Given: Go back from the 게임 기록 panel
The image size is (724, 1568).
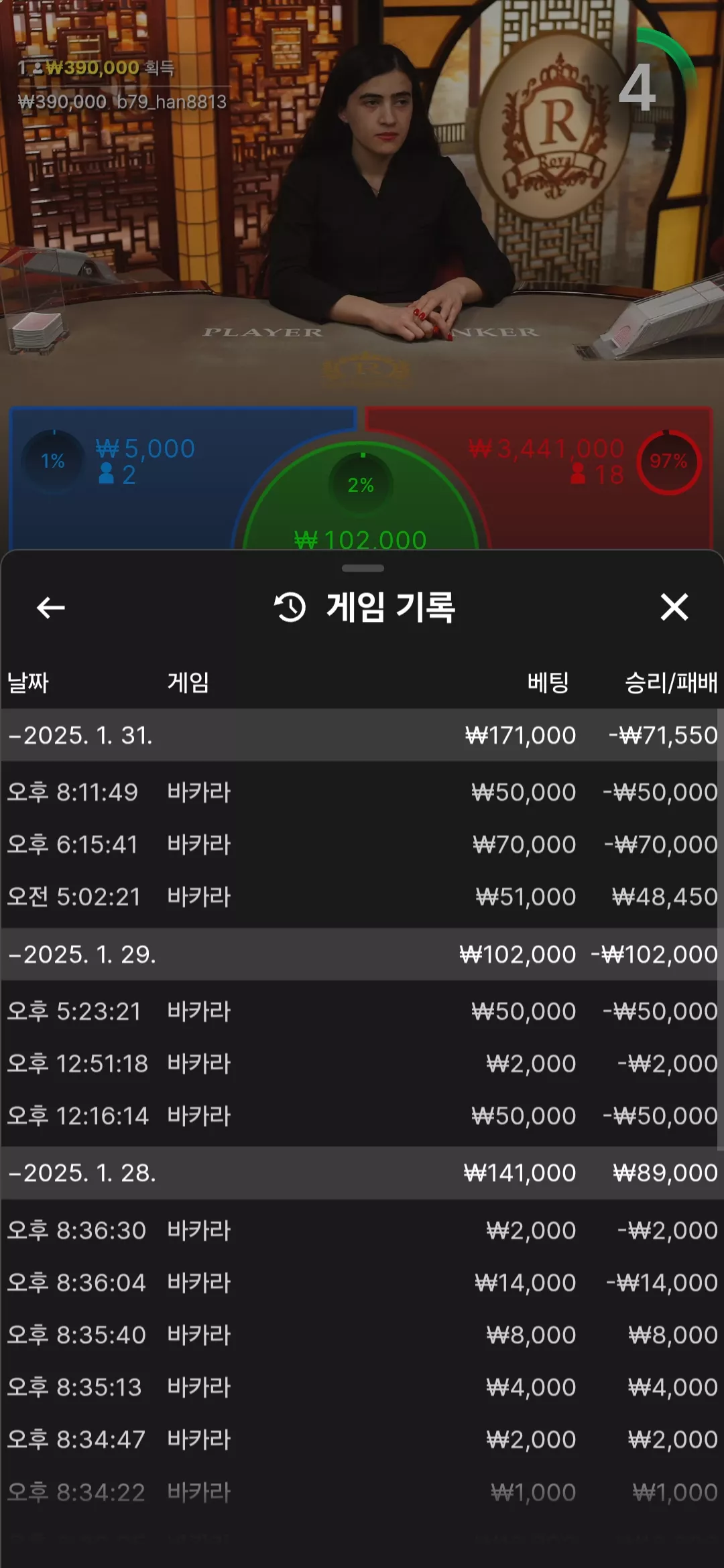Looking at the screenshot, I should click(x=50, y=608).
